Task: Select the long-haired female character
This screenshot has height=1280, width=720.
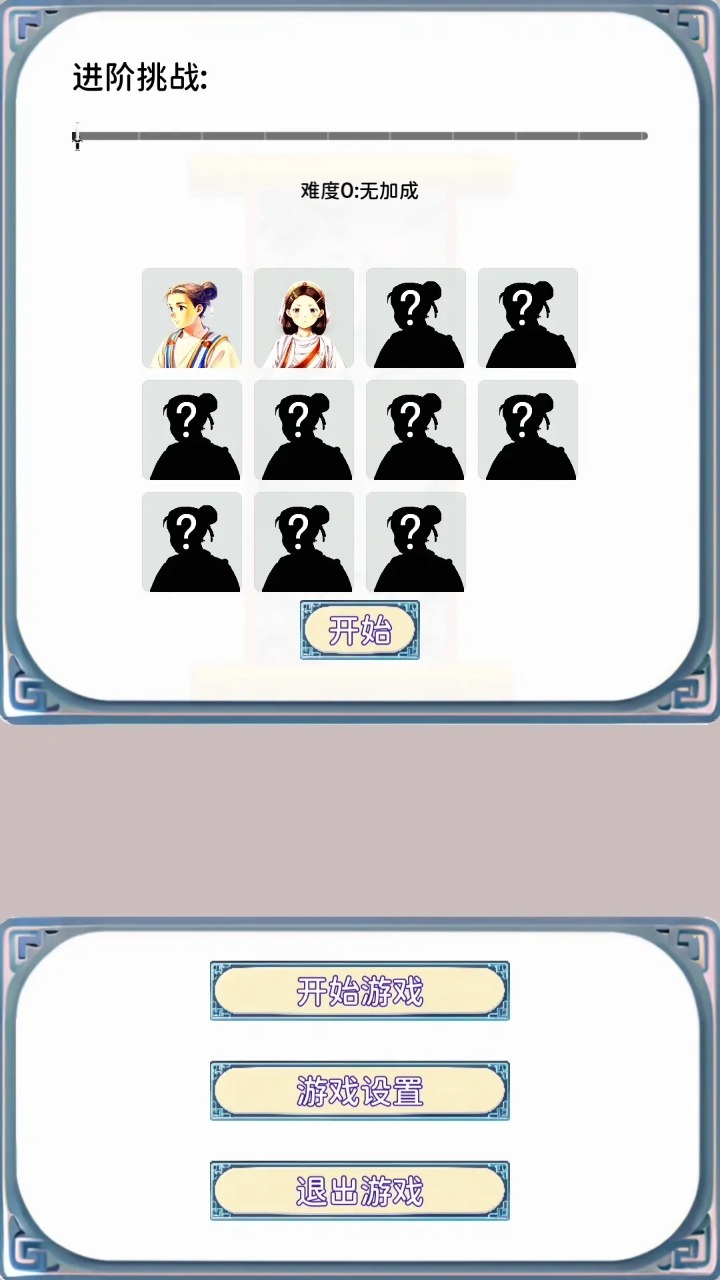Action: 304,318
